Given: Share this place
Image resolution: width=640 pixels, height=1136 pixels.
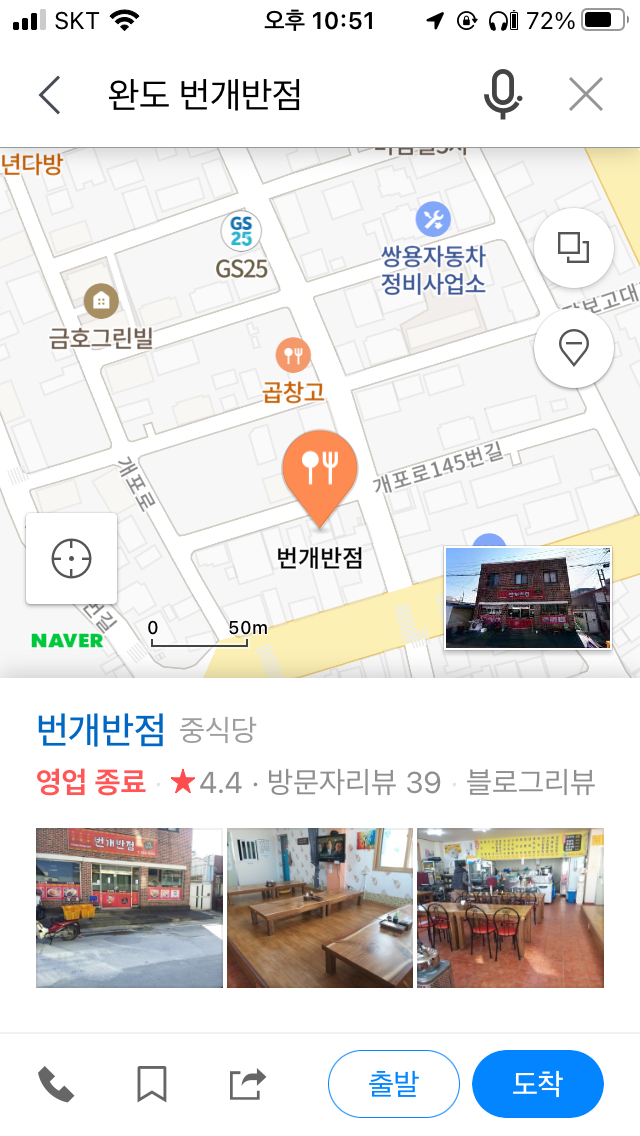Looking at the screenshot, I should (247, 1084).
